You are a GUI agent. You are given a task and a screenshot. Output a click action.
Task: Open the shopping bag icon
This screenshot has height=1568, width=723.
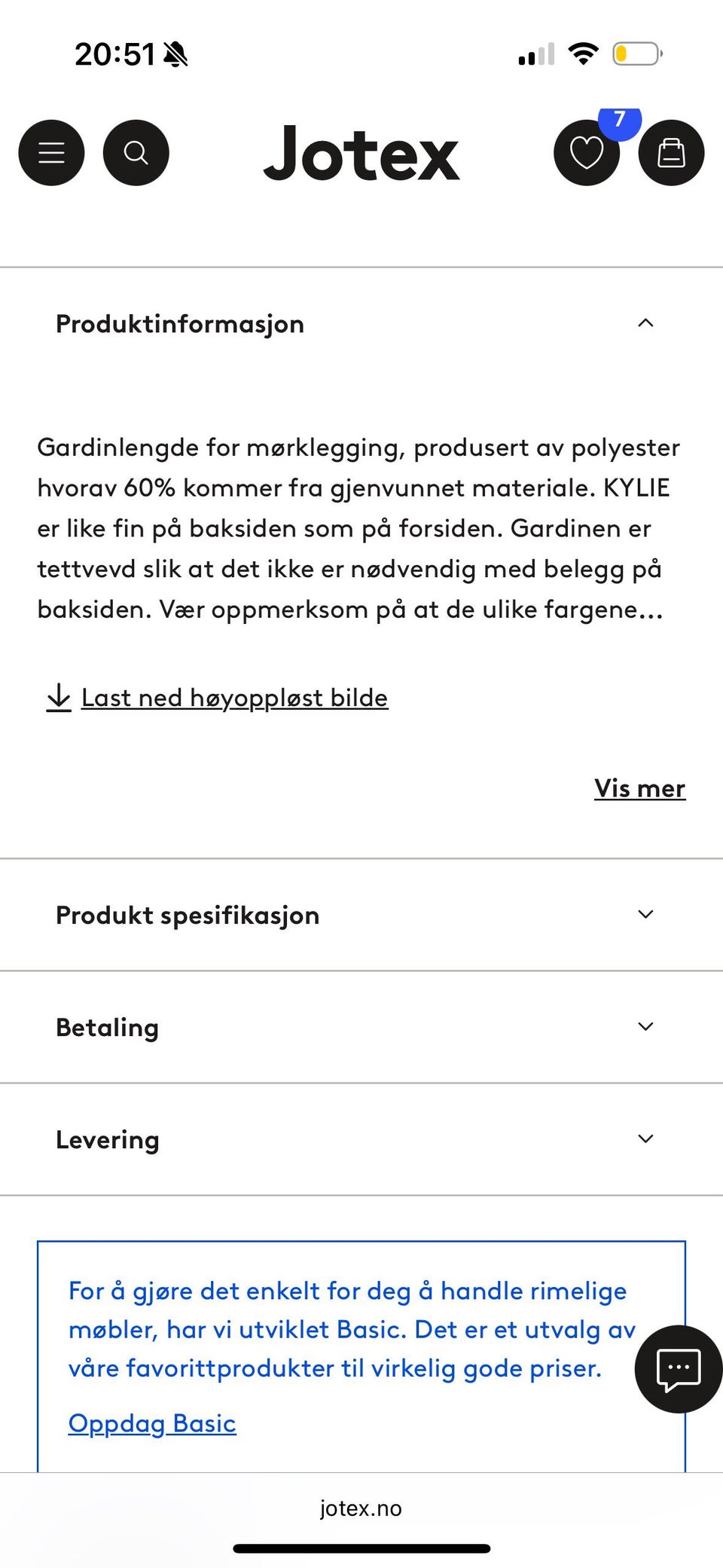670,152
